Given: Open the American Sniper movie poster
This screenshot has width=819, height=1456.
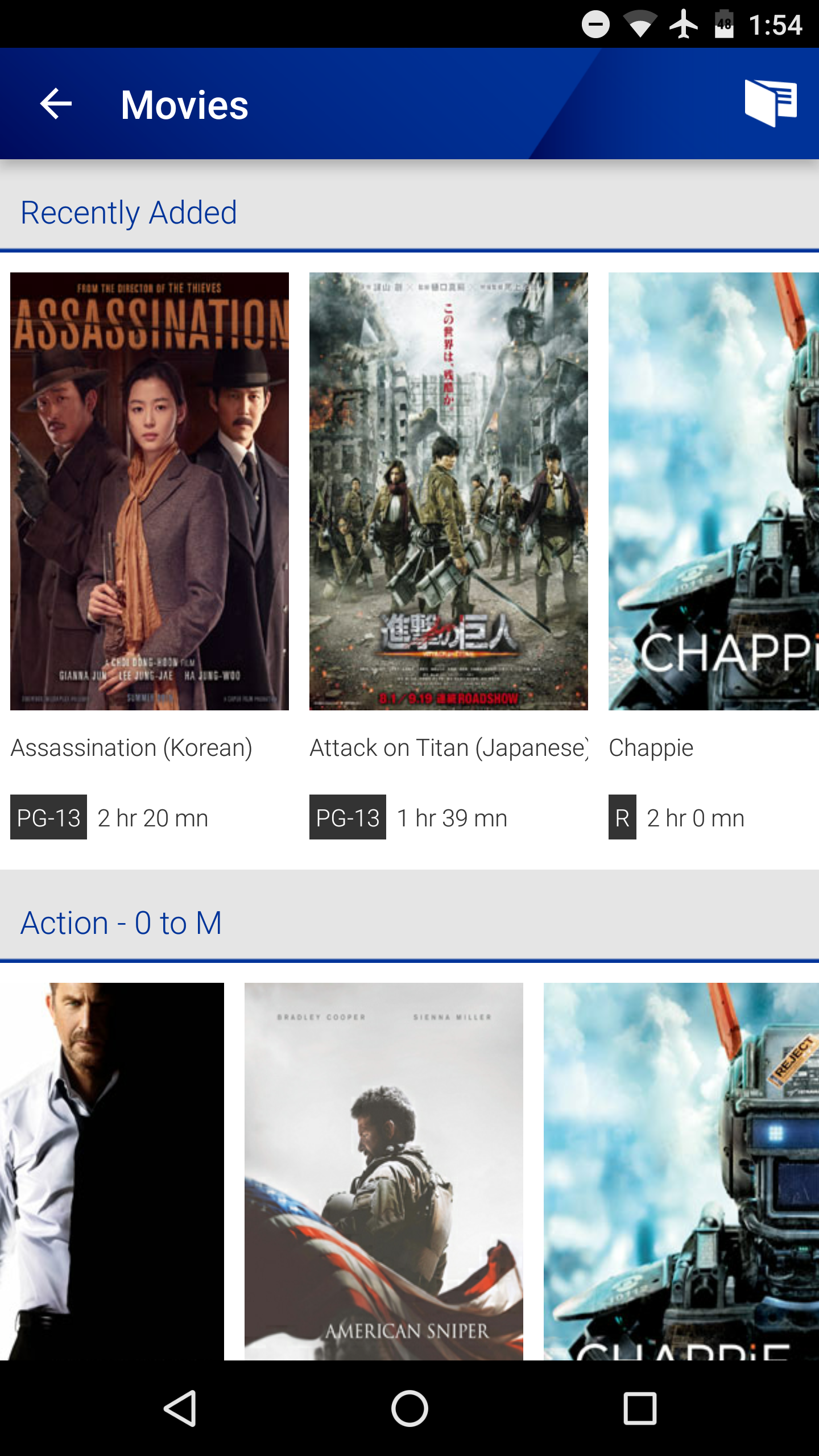Looking at the screenshot, I should [x=383, y=1170].
